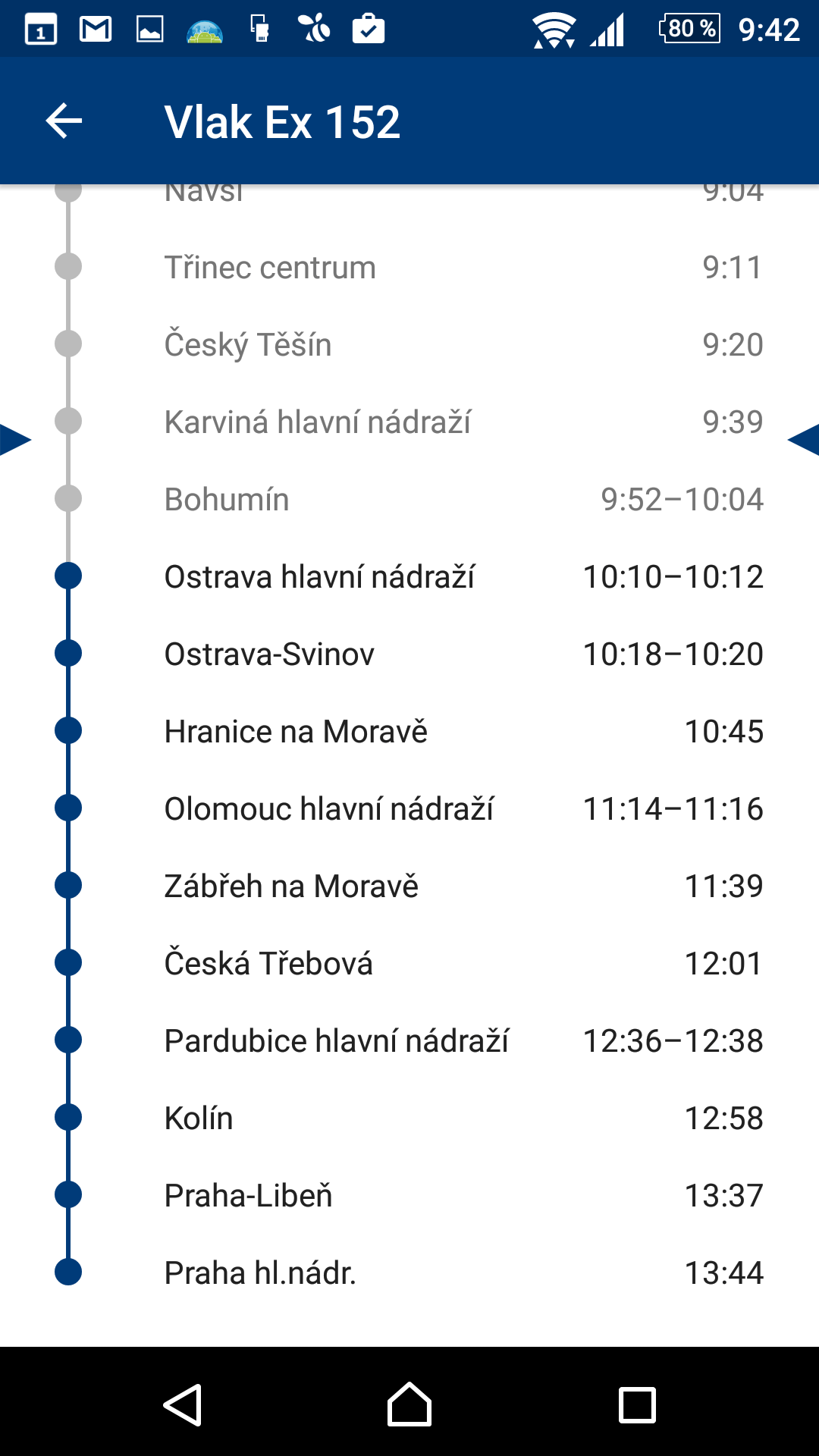Open Olomouc hlavní nádraží station
Screen dimensions: 819x1456
point(409,808)
